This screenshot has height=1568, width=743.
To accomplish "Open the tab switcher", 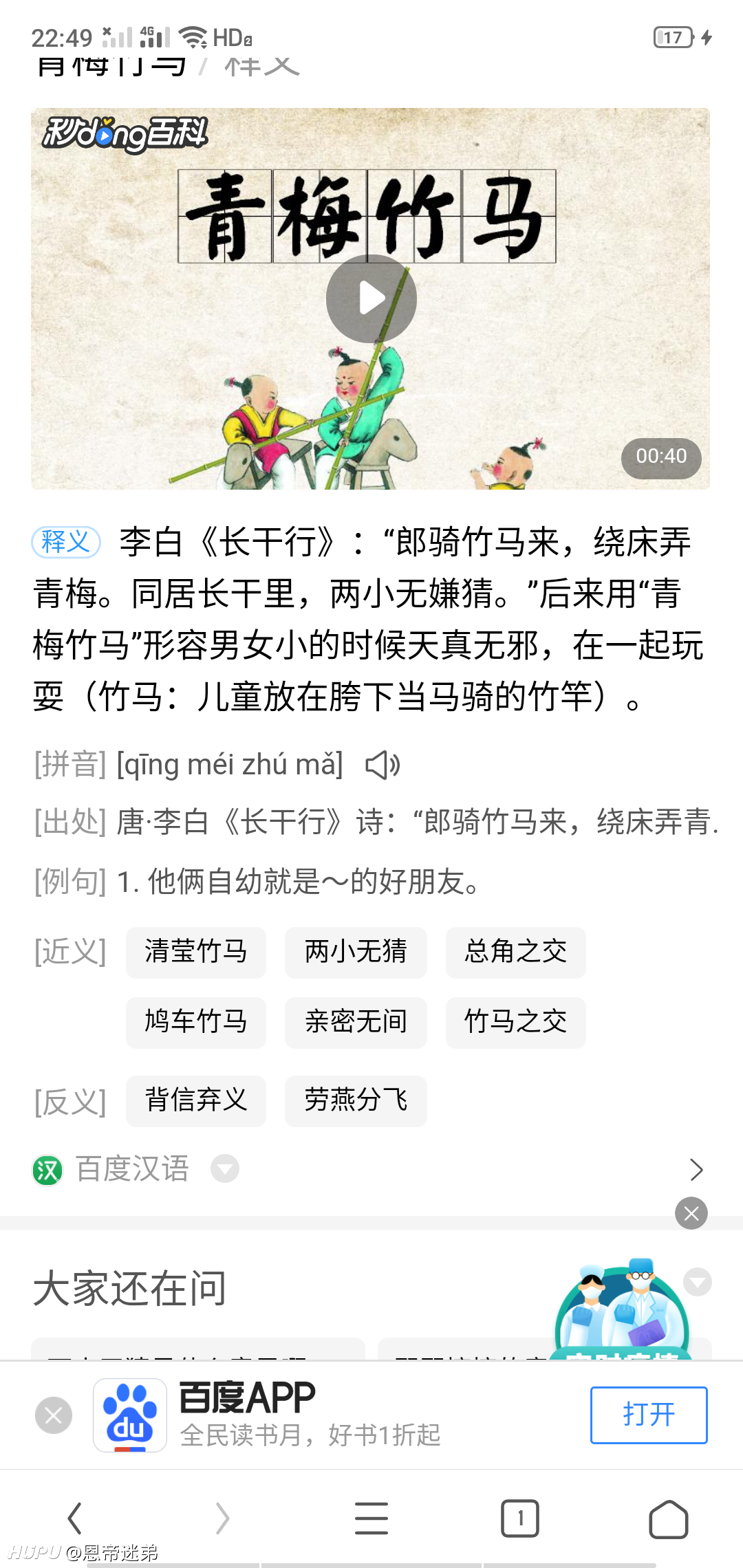I will [x=520, y=1518].
